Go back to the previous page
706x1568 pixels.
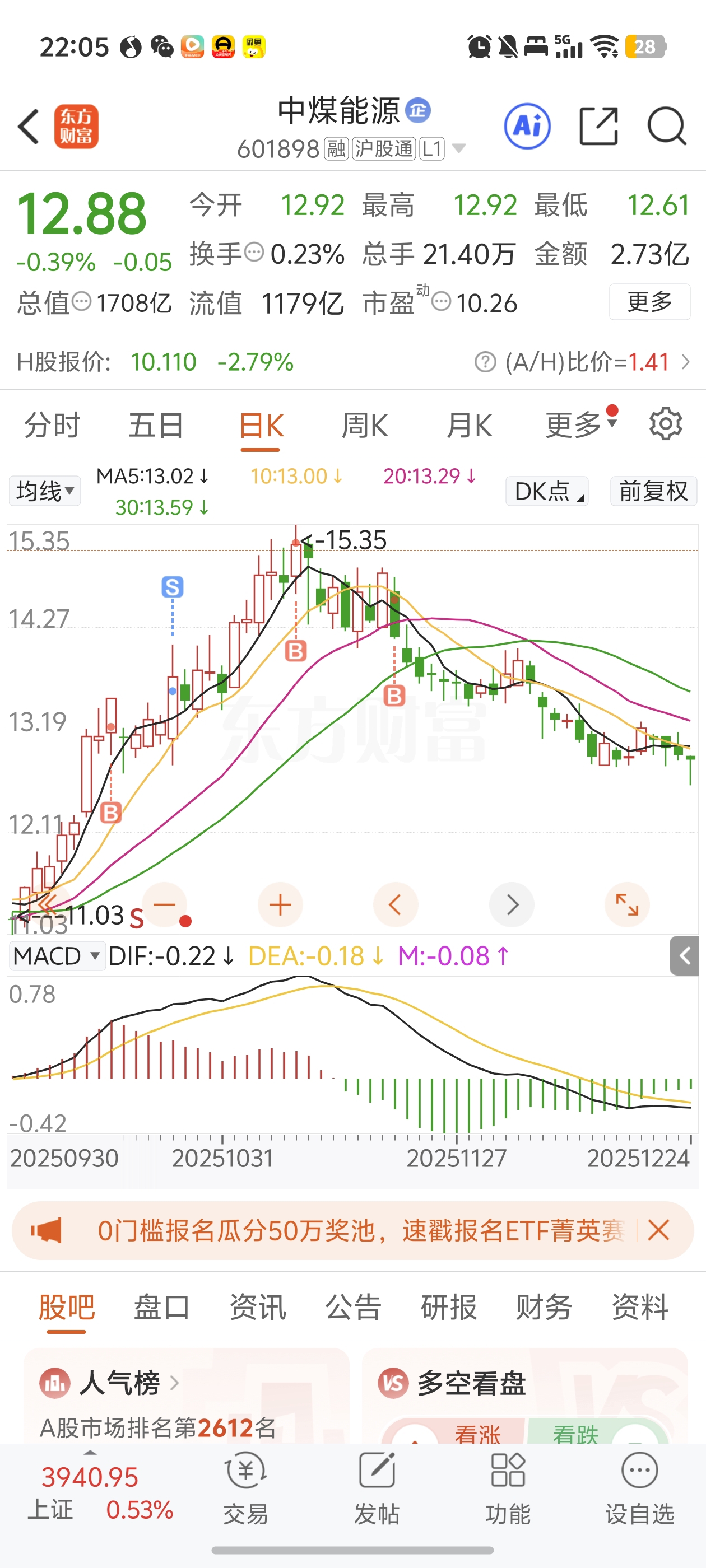29,127
